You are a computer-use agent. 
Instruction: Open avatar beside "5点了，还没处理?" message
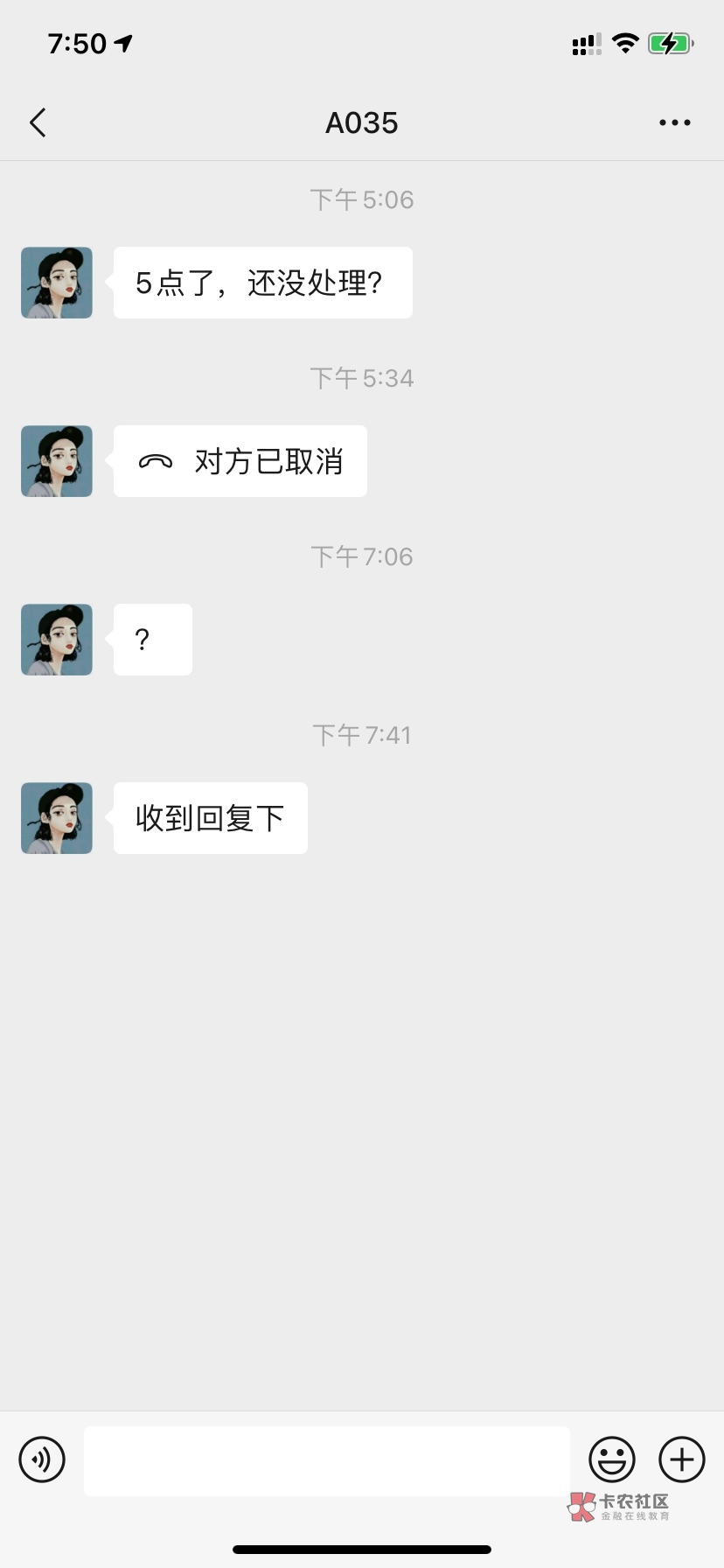(x=57, y=283)
